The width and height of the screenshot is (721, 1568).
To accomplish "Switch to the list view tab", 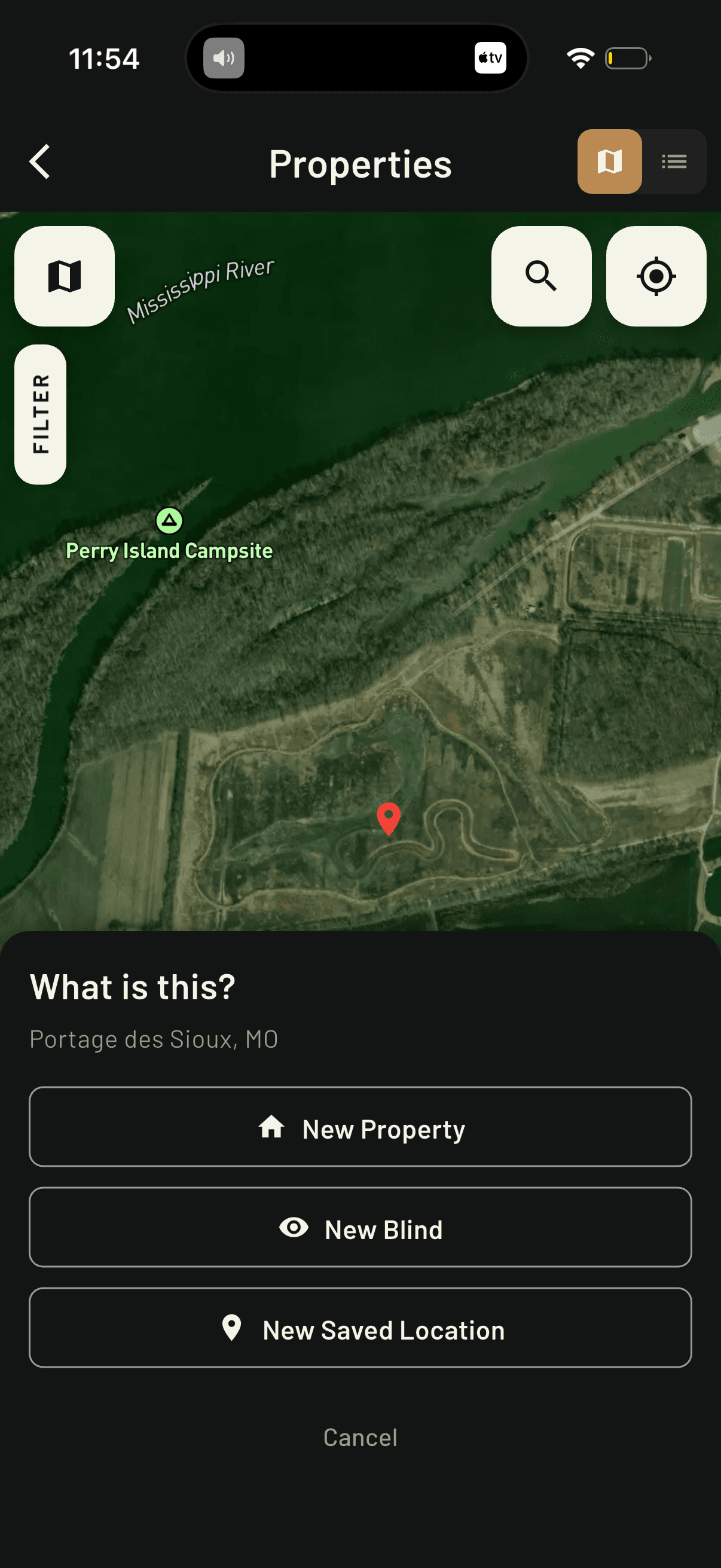I will coord(674,162).
